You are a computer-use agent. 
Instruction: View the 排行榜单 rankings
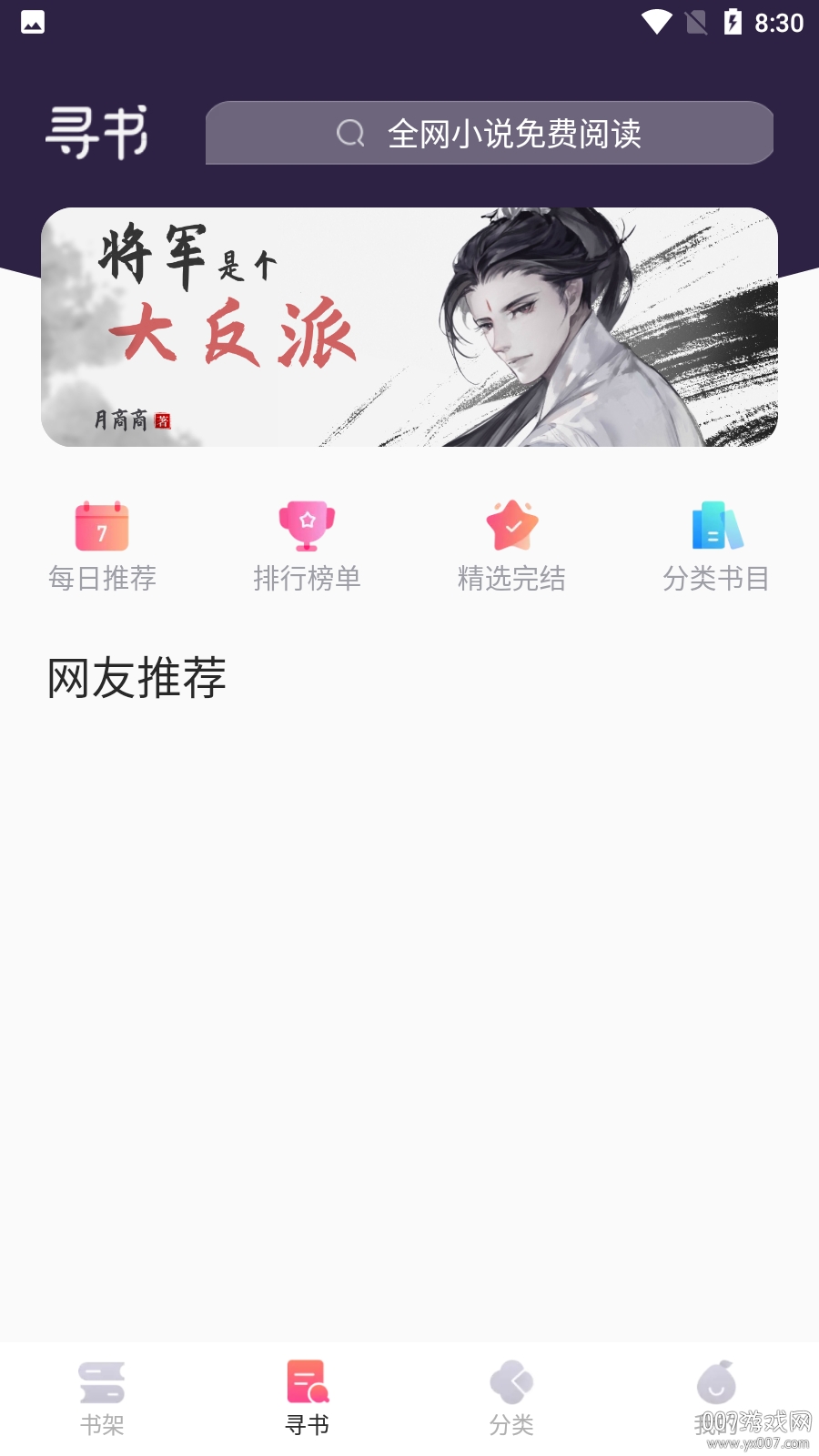[307, 546]
